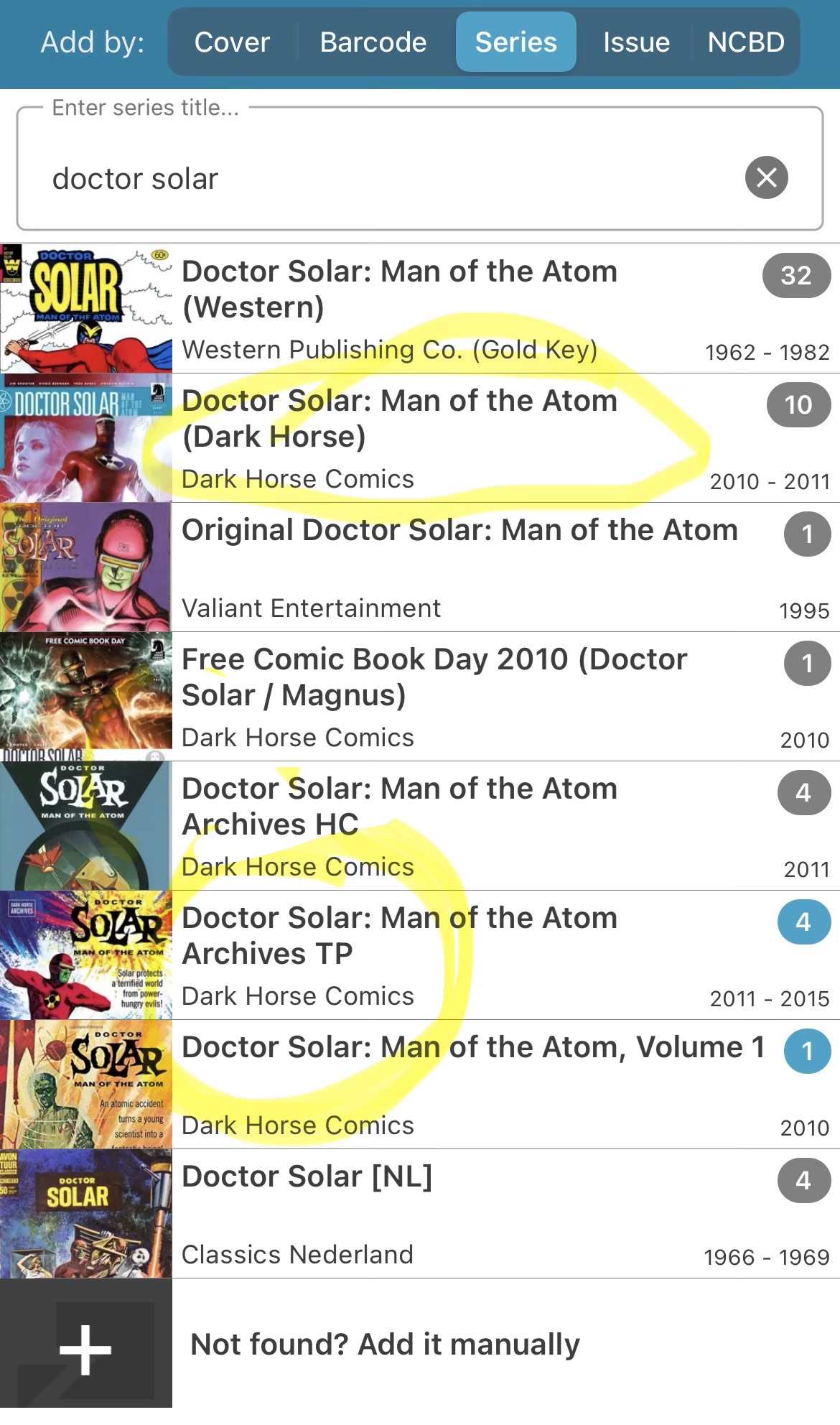This screenshot has height=1425, width=840.
Task: Tap the series title search field
Action: (x=388, y=178)
